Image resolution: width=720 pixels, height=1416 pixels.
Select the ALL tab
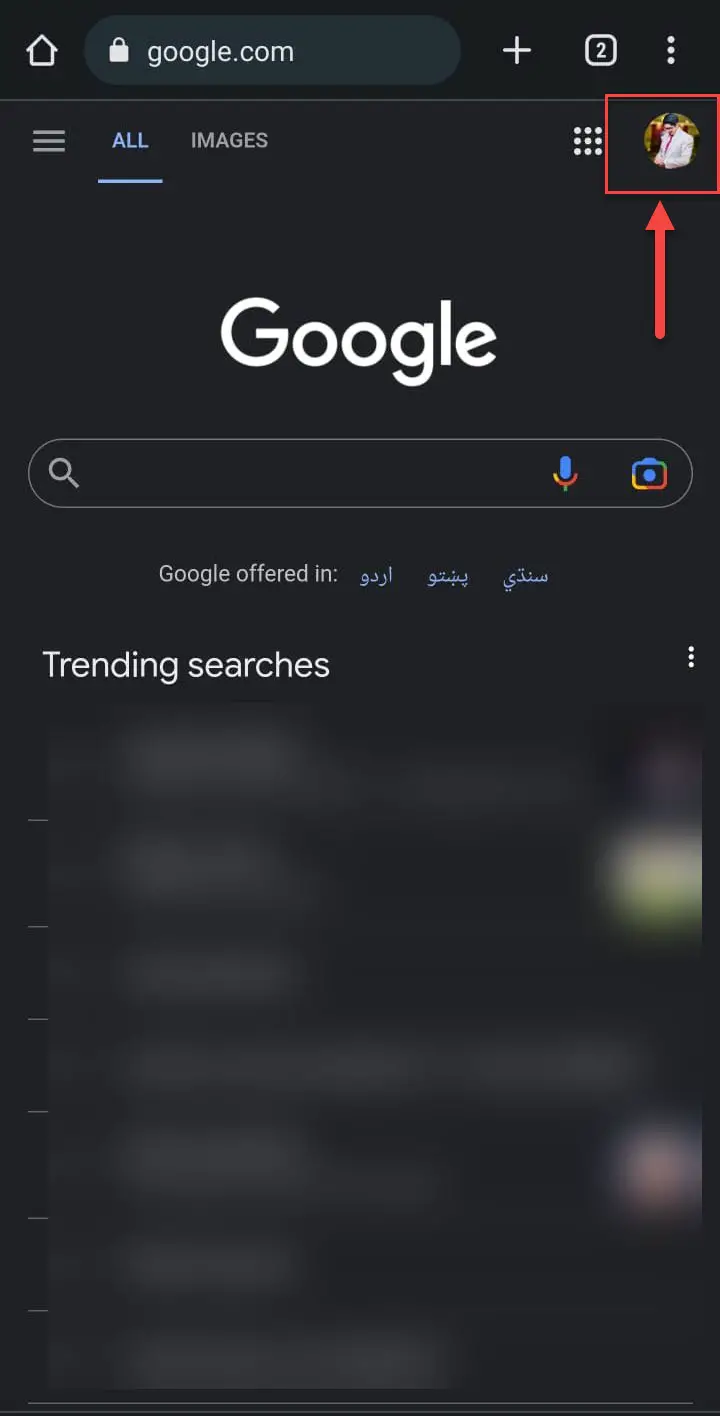click(130, 141)
